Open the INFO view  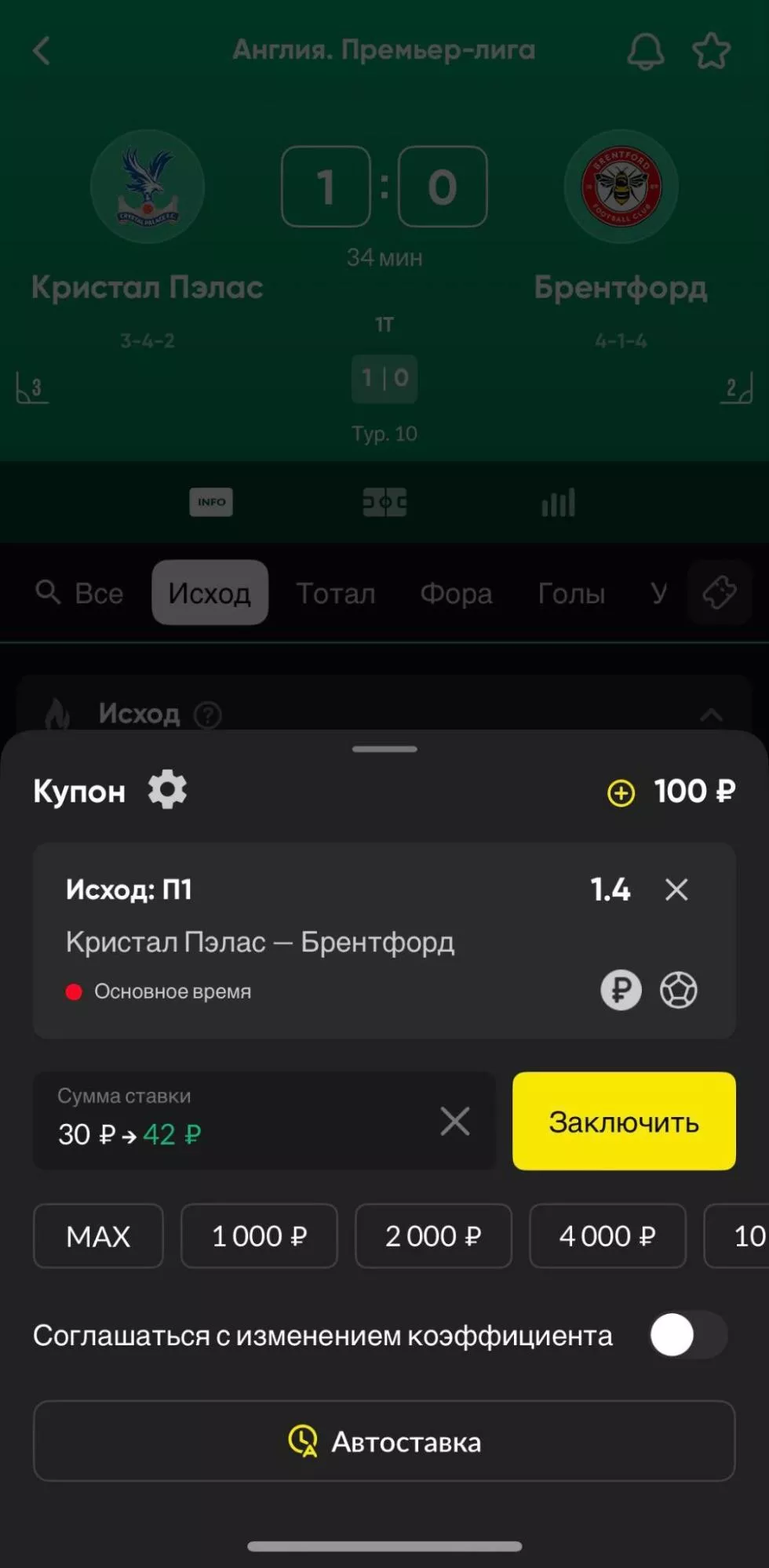point(210,502)
